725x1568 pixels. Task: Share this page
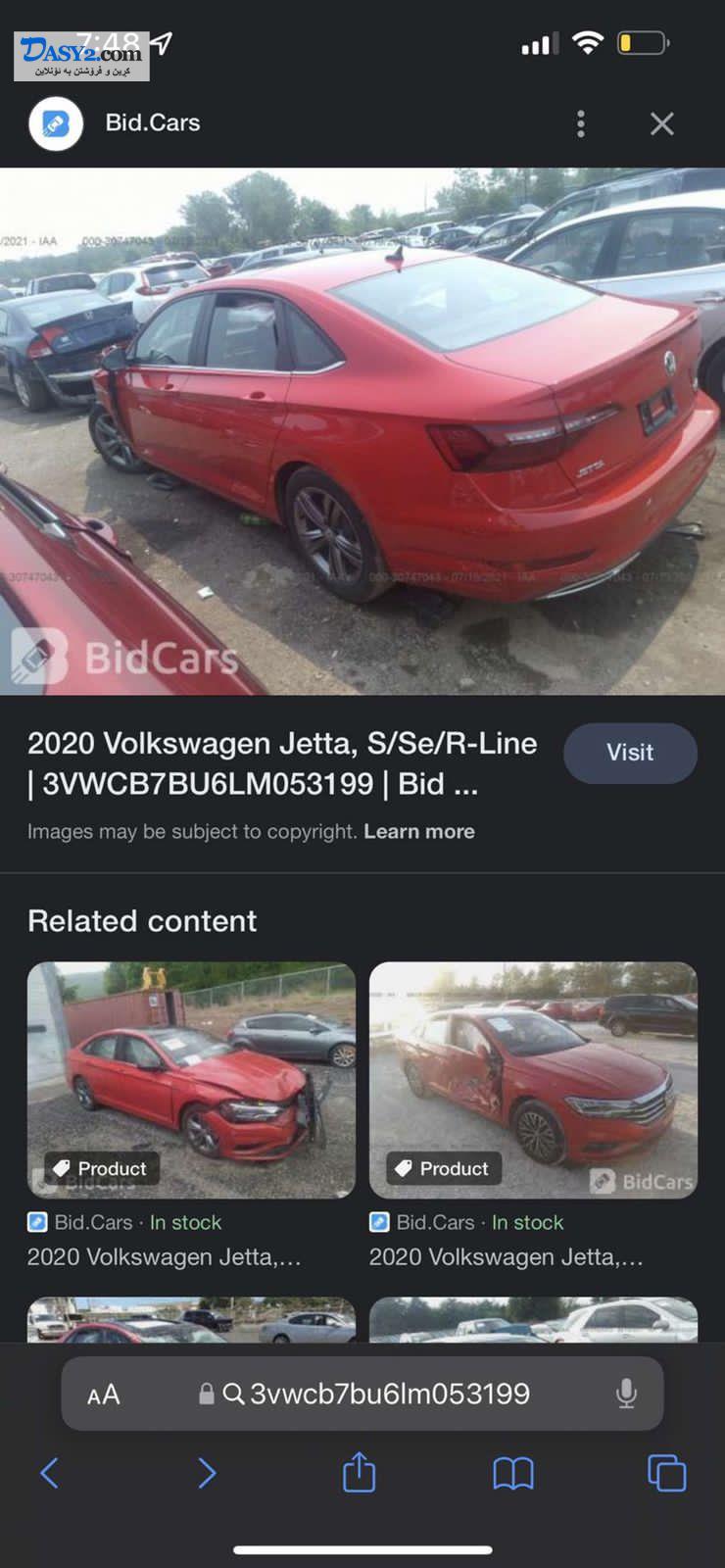pyautogui.click(x=360, y=1472)
